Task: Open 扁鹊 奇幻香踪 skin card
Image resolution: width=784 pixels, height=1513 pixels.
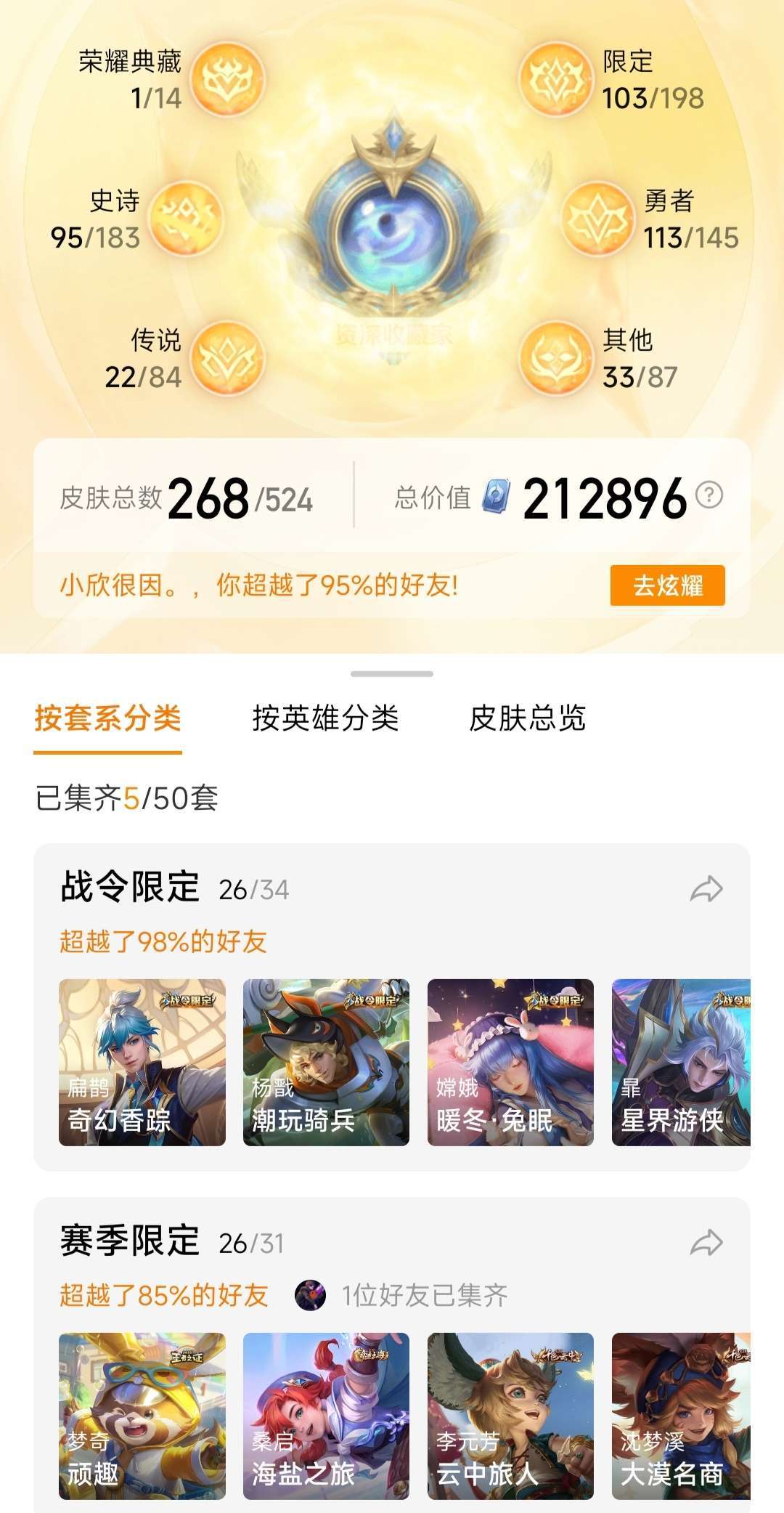Action: tap(142, 1062)
